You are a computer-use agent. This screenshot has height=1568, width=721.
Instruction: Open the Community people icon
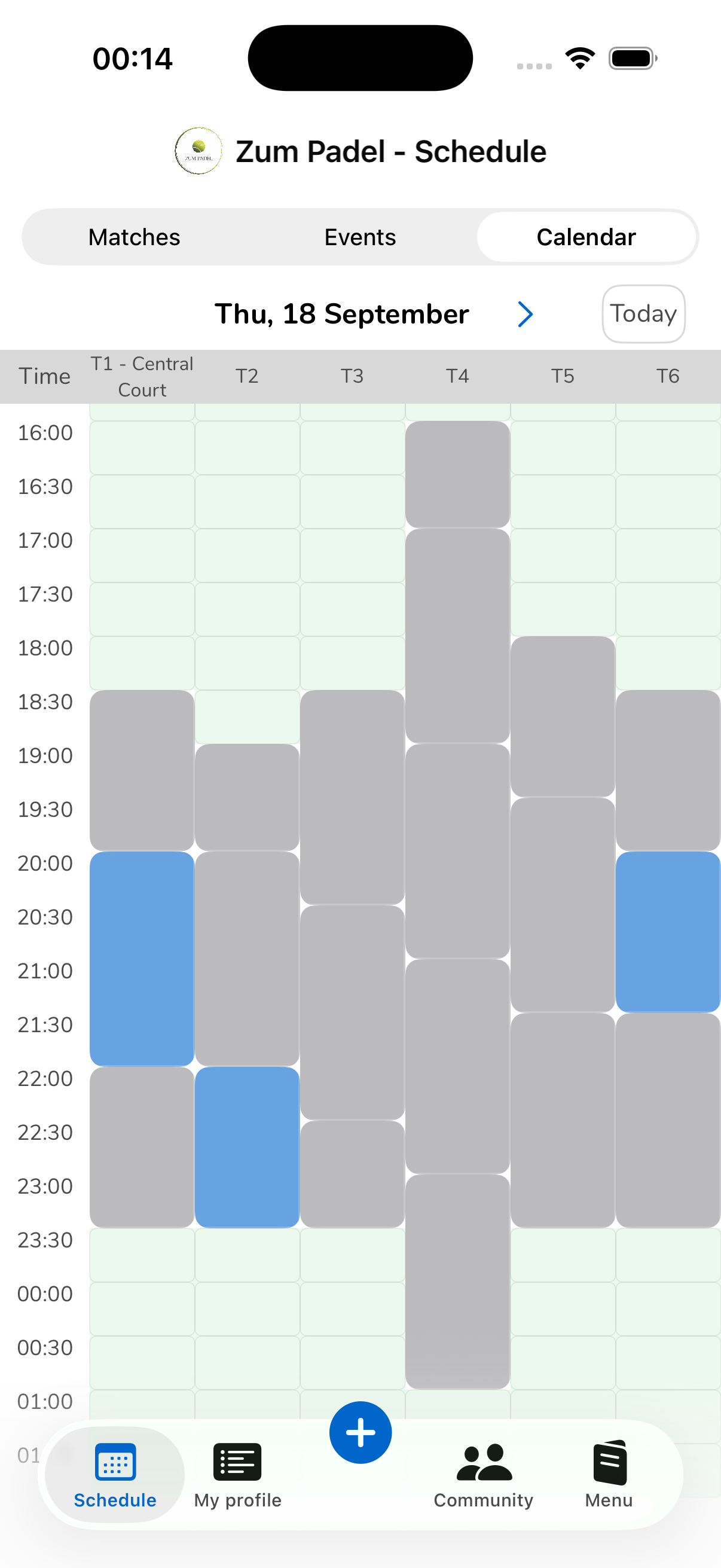[482, 1460]
